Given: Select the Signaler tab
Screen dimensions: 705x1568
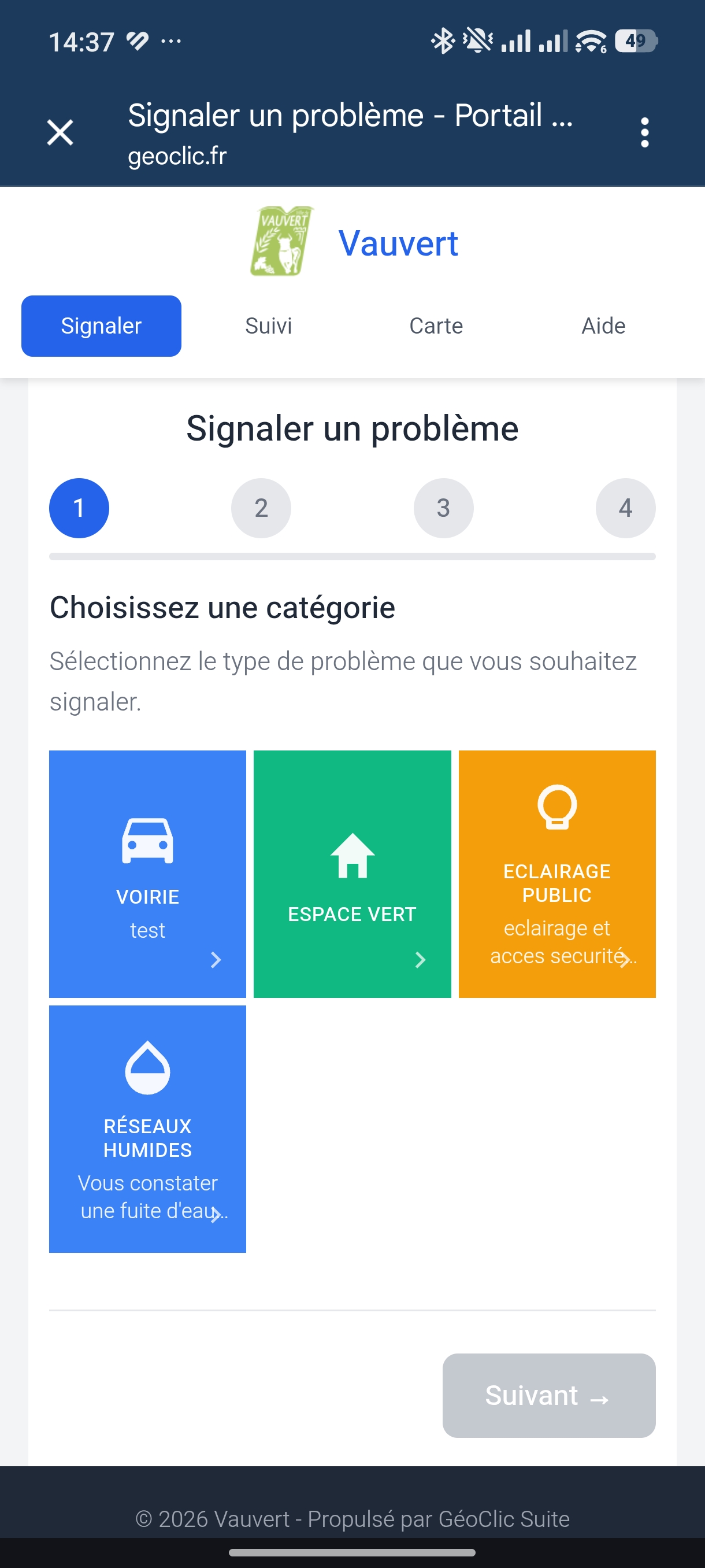Looking at the screenshot, I should (x=101, y=326).
